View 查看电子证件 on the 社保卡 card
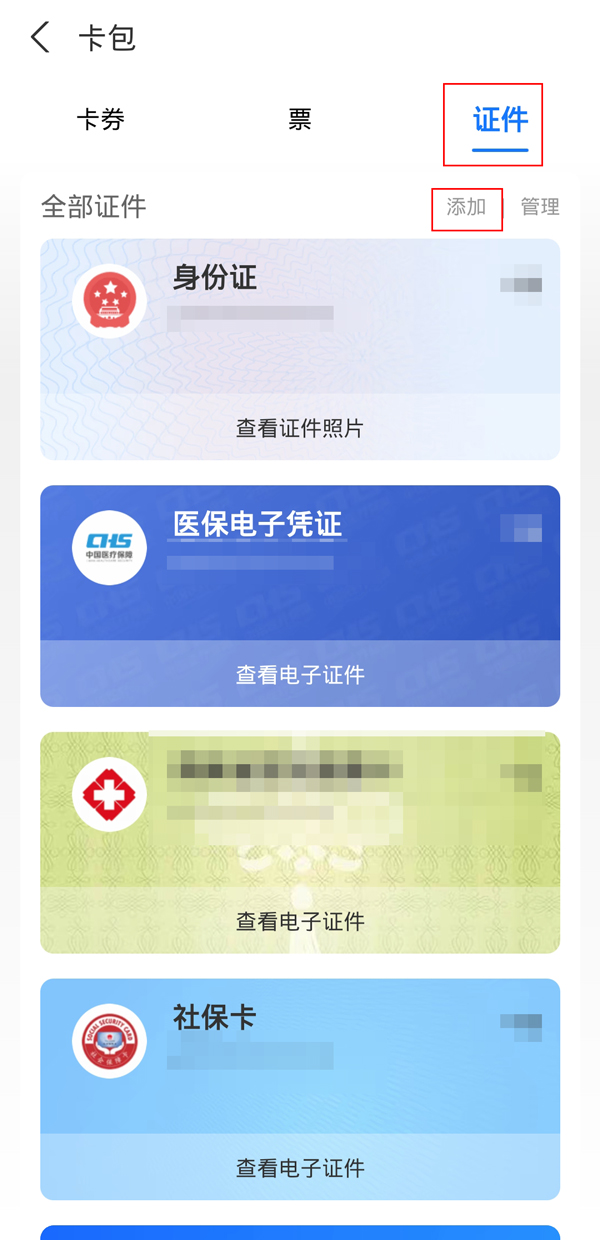The width and height of the screenshot is (600, 1240). [300, 1167]
